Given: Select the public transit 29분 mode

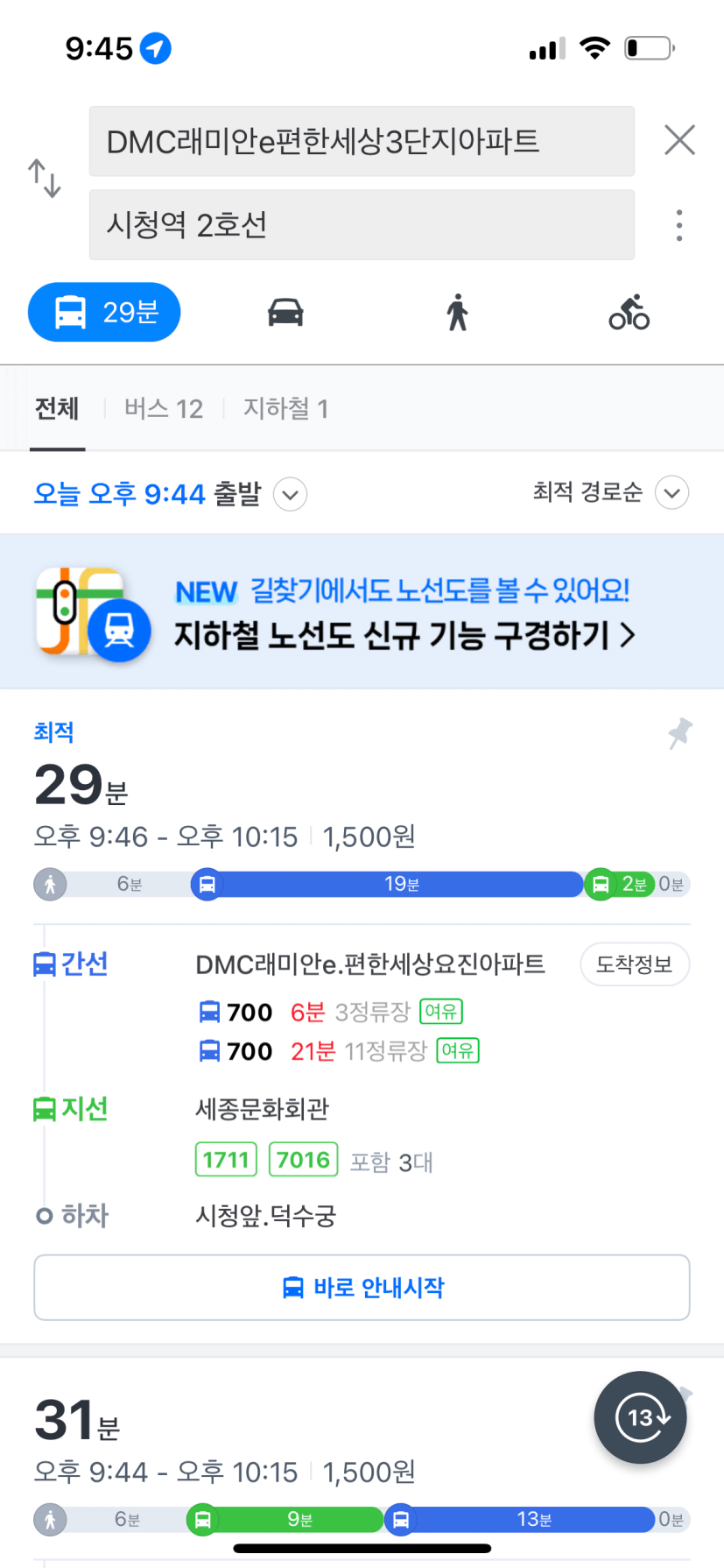Looking at the screenshot, I should click(x=104, y=312).
